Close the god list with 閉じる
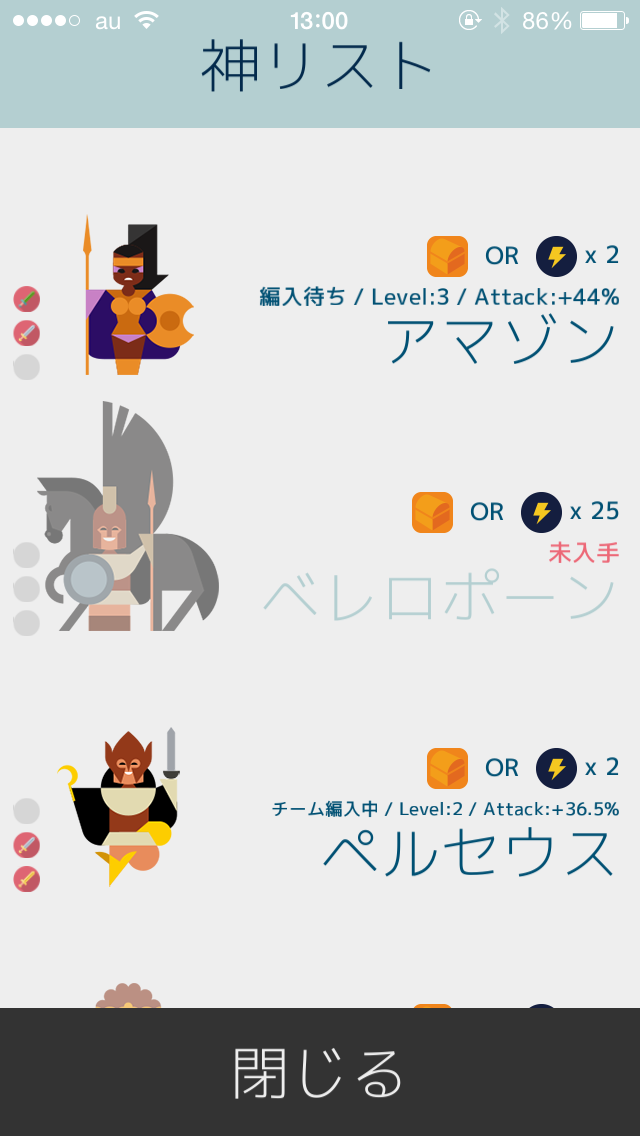 (320, 1072)
